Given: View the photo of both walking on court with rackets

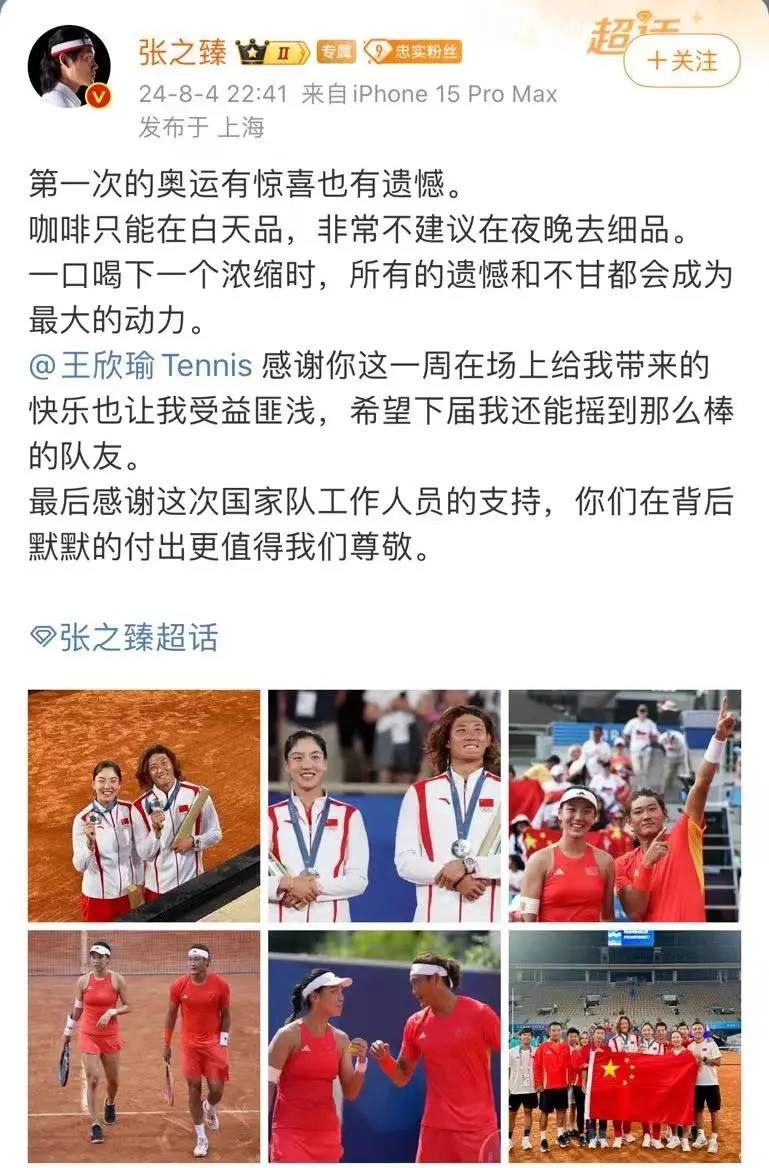Looking at the screenshot, I should point(144,1045).
